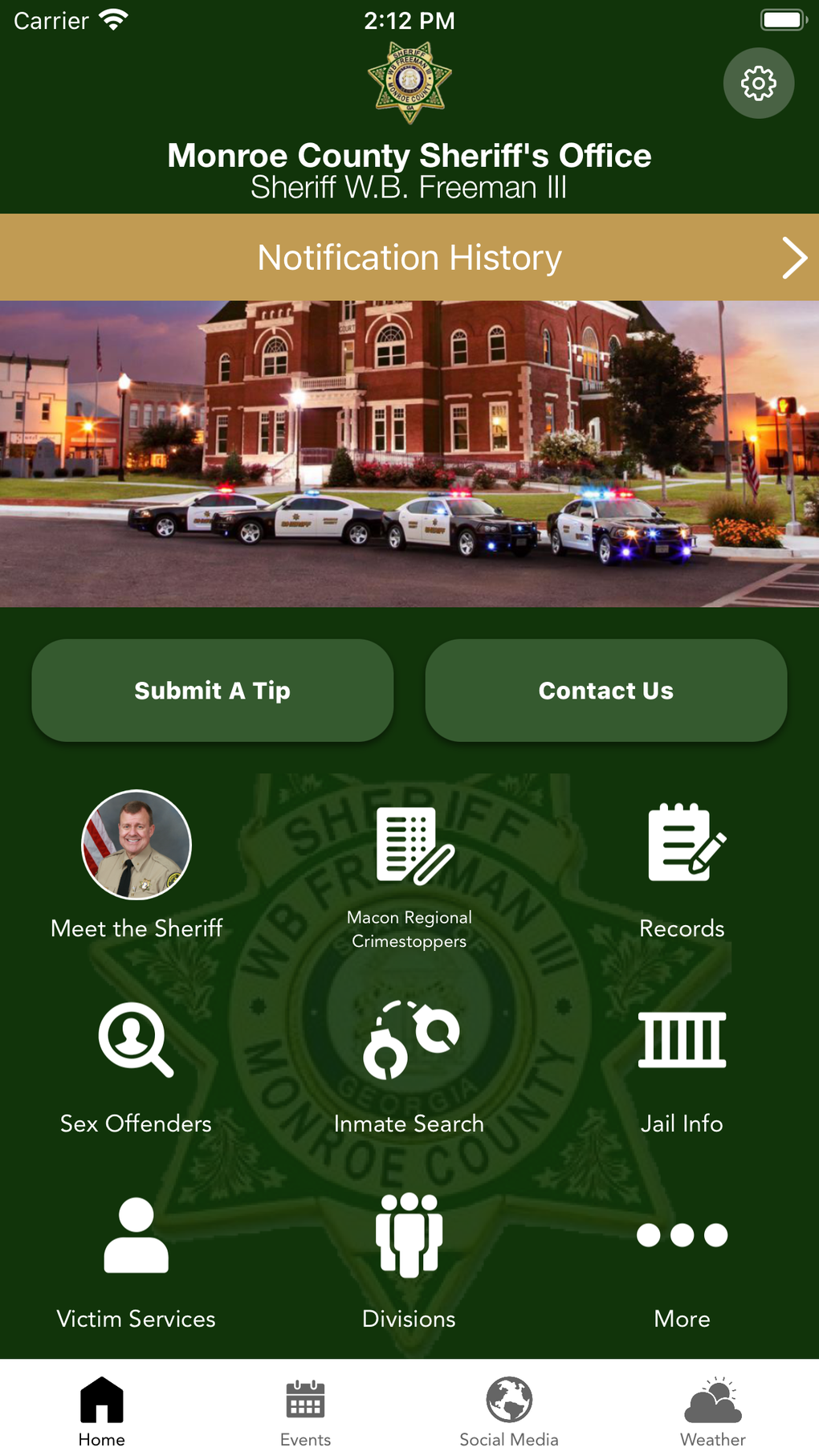Image resolution: width=819 pixels, height=1456 pixels.
Task: Switch to the Home tab
Action: [102, 1411]
